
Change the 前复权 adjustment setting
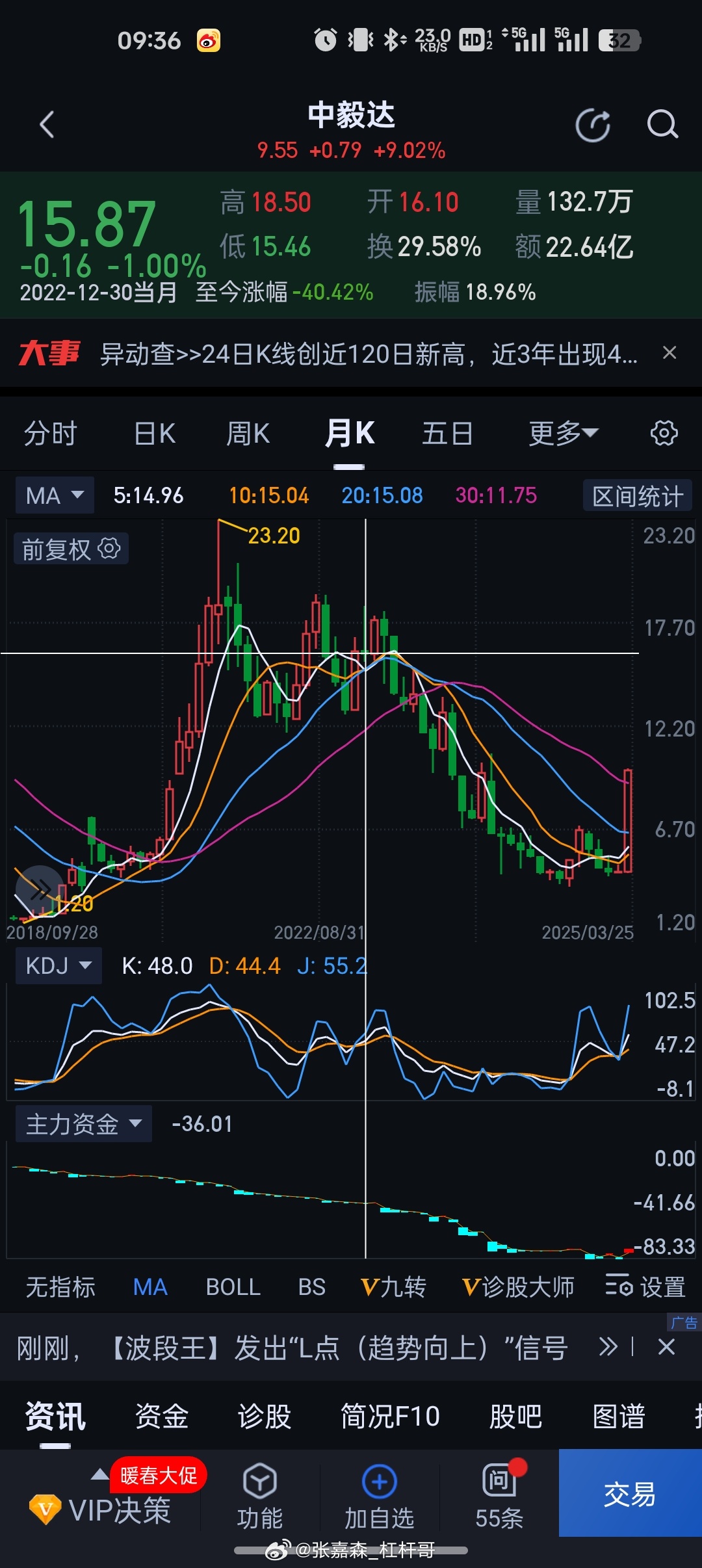tap(71, 549)
